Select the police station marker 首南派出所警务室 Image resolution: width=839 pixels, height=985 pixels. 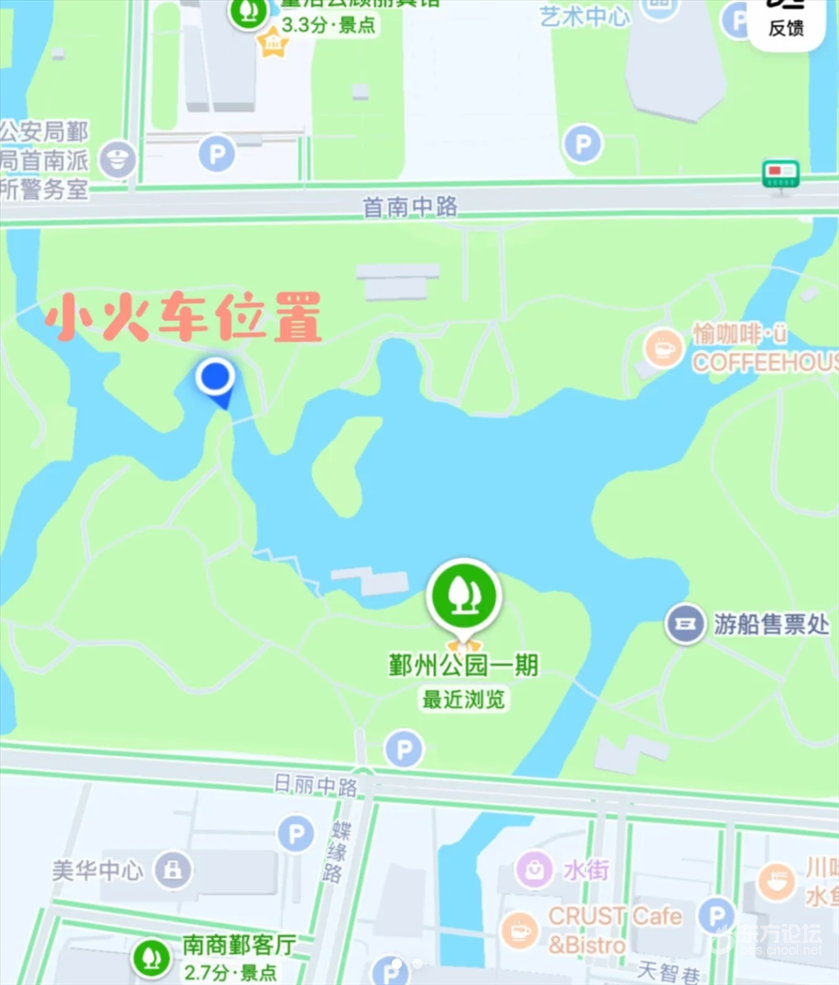coord(120,158)
